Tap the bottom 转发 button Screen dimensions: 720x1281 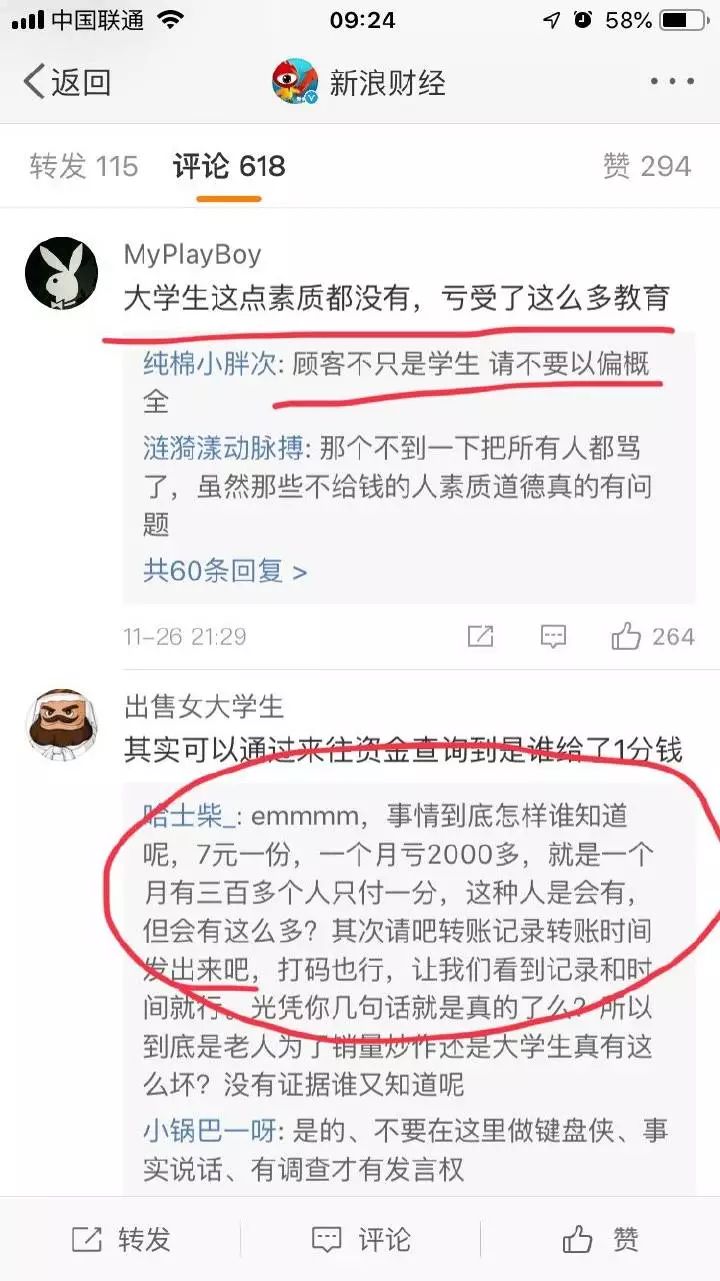click(121, 1240)
